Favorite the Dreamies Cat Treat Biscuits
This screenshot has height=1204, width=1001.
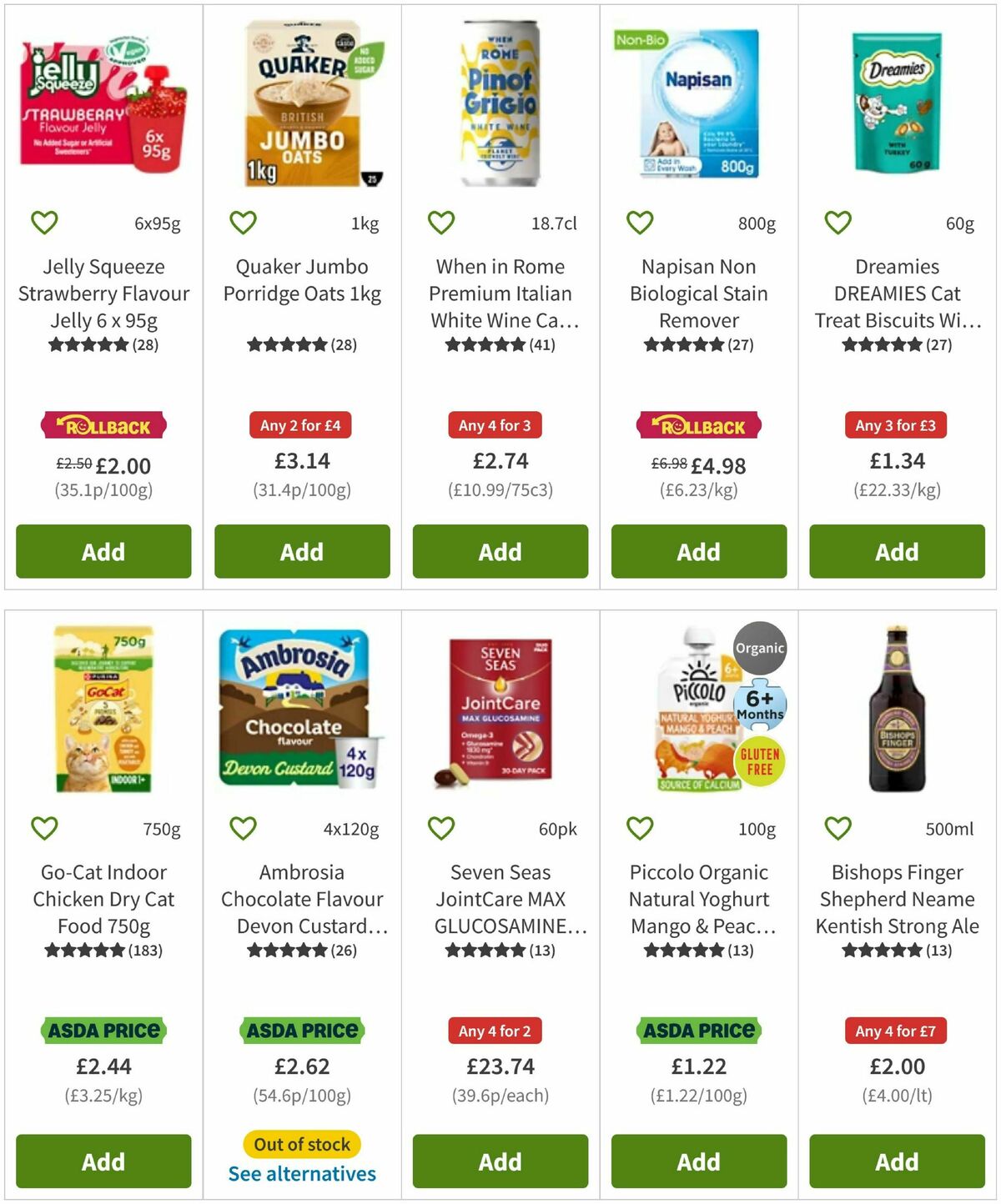[837, 223]
